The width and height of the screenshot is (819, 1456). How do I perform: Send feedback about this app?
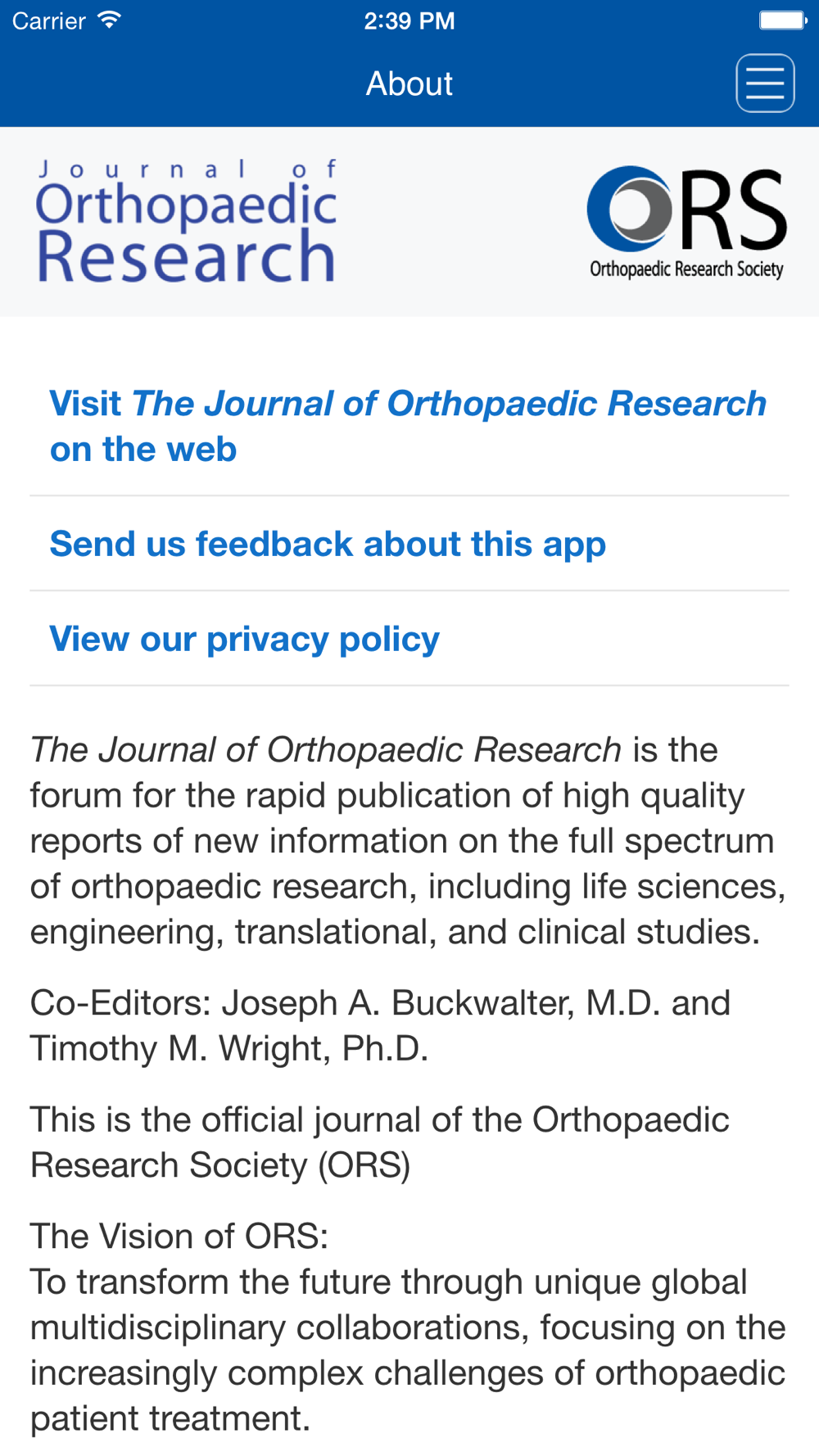(409, 544)
